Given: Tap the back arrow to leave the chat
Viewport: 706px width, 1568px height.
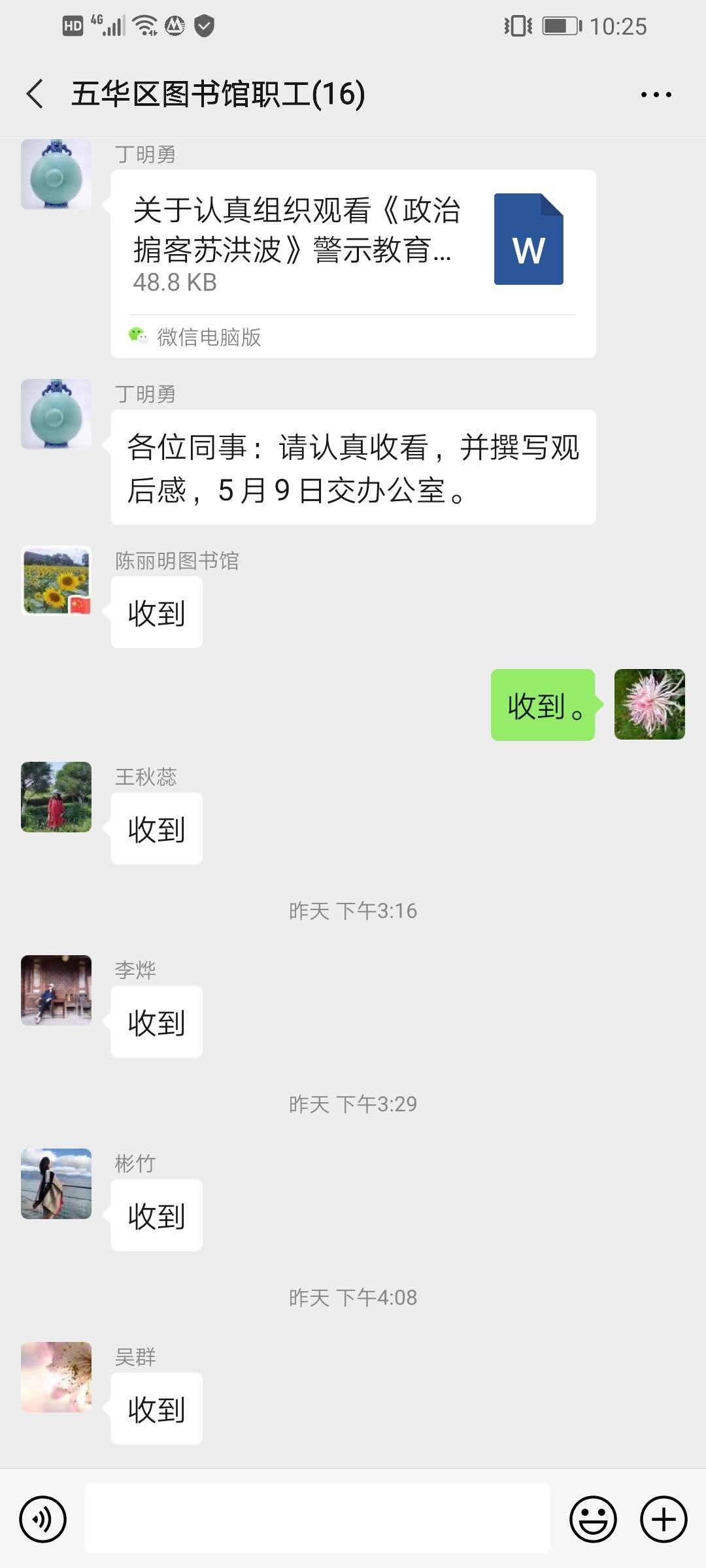Looking at the screenshot, I should click(x=33, y=93).
